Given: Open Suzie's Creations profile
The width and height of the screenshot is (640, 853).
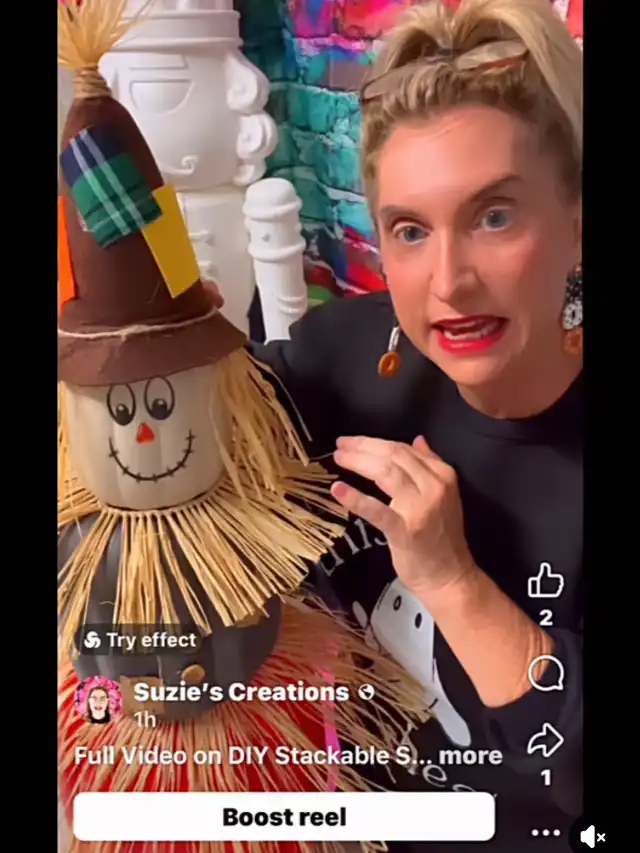Looking at the screenshot, I should pyautogui.click(x=241, y=692).
